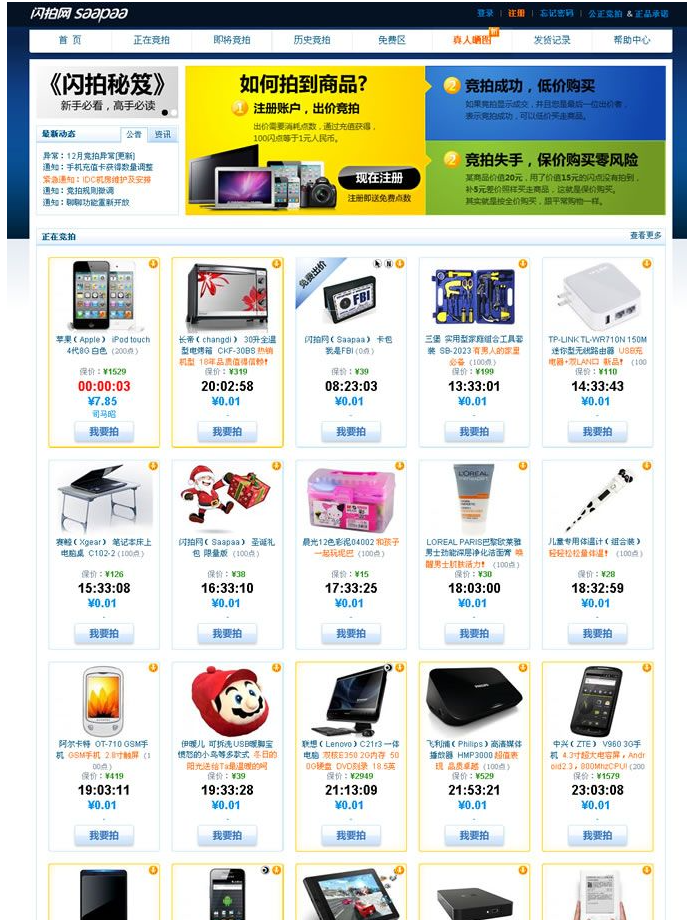Image resolution: width=699 pixels, height=920 pixels.
Task: Switch to the 正在竞拍 tab
Action: 152,40
